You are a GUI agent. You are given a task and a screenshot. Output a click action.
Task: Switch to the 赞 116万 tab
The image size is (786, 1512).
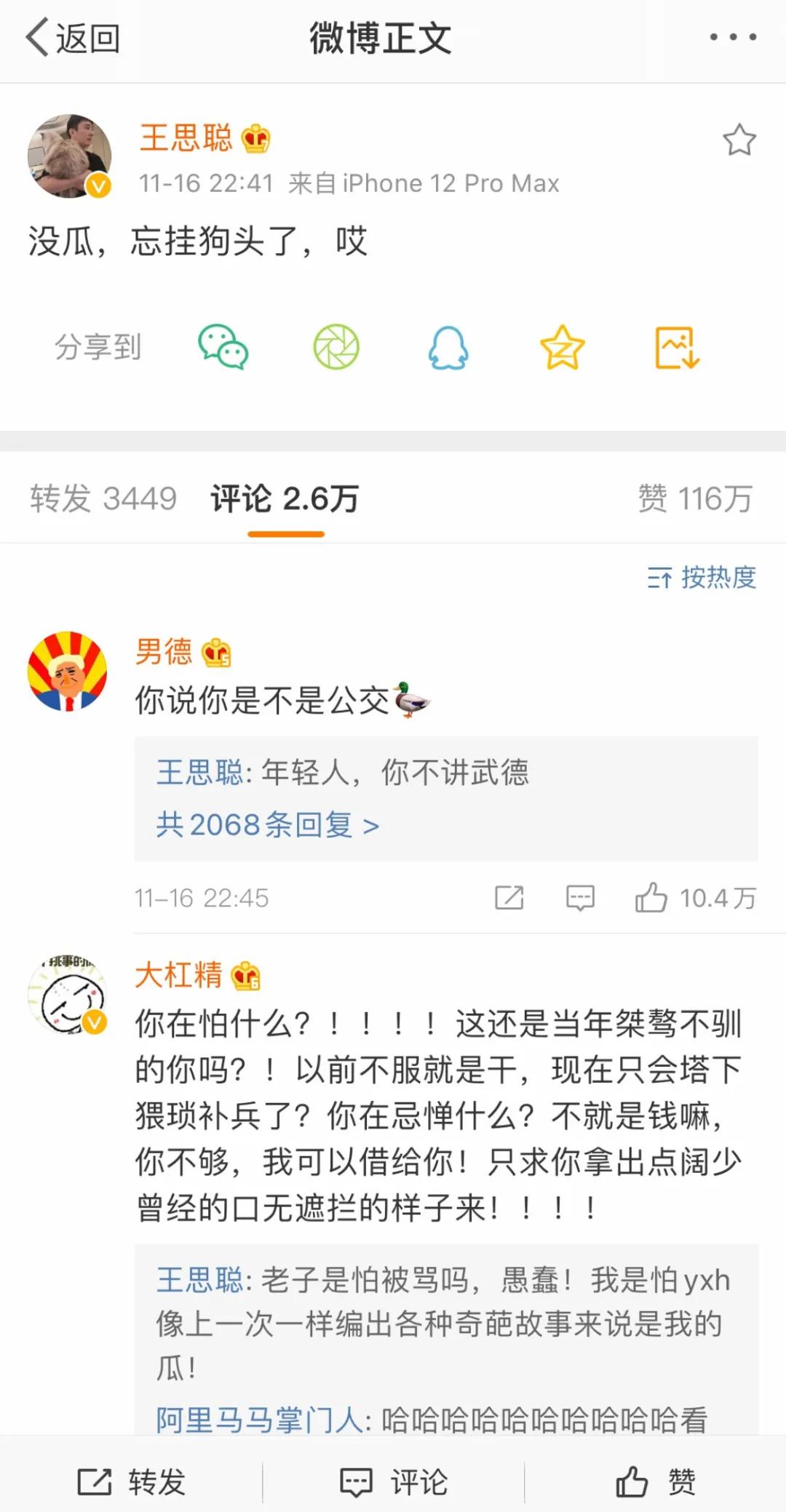pos(695,499)
